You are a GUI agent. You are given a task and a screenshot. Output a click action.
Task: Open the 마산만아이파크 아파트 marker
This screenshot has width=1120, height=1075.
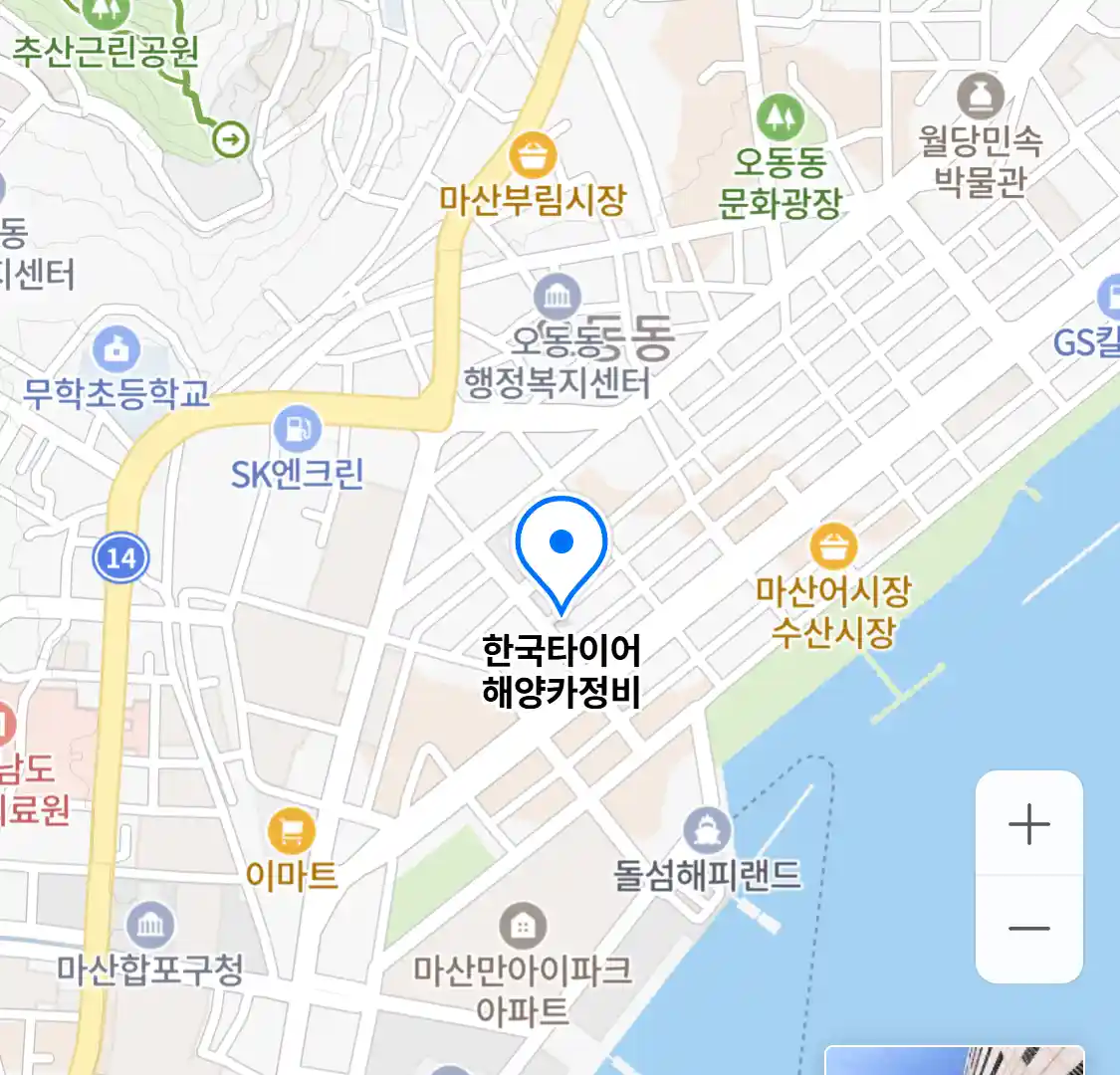522,926
